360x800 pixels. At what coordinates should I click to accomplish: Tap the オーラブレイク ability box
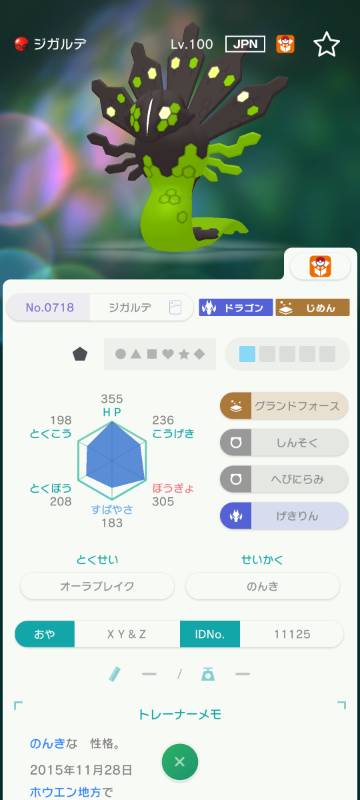coord(97,586)
